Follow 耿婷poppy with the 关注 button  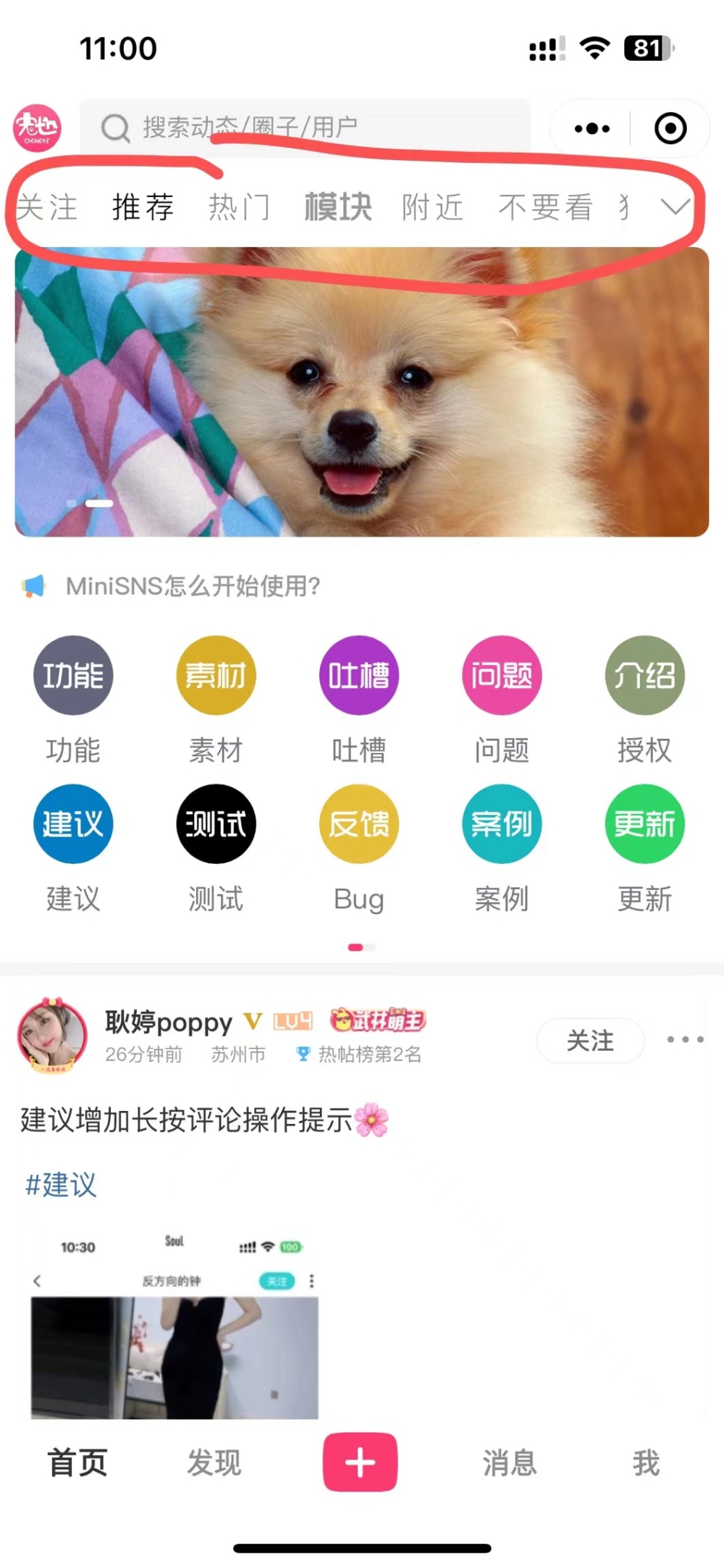click(x=589, y=1041)
